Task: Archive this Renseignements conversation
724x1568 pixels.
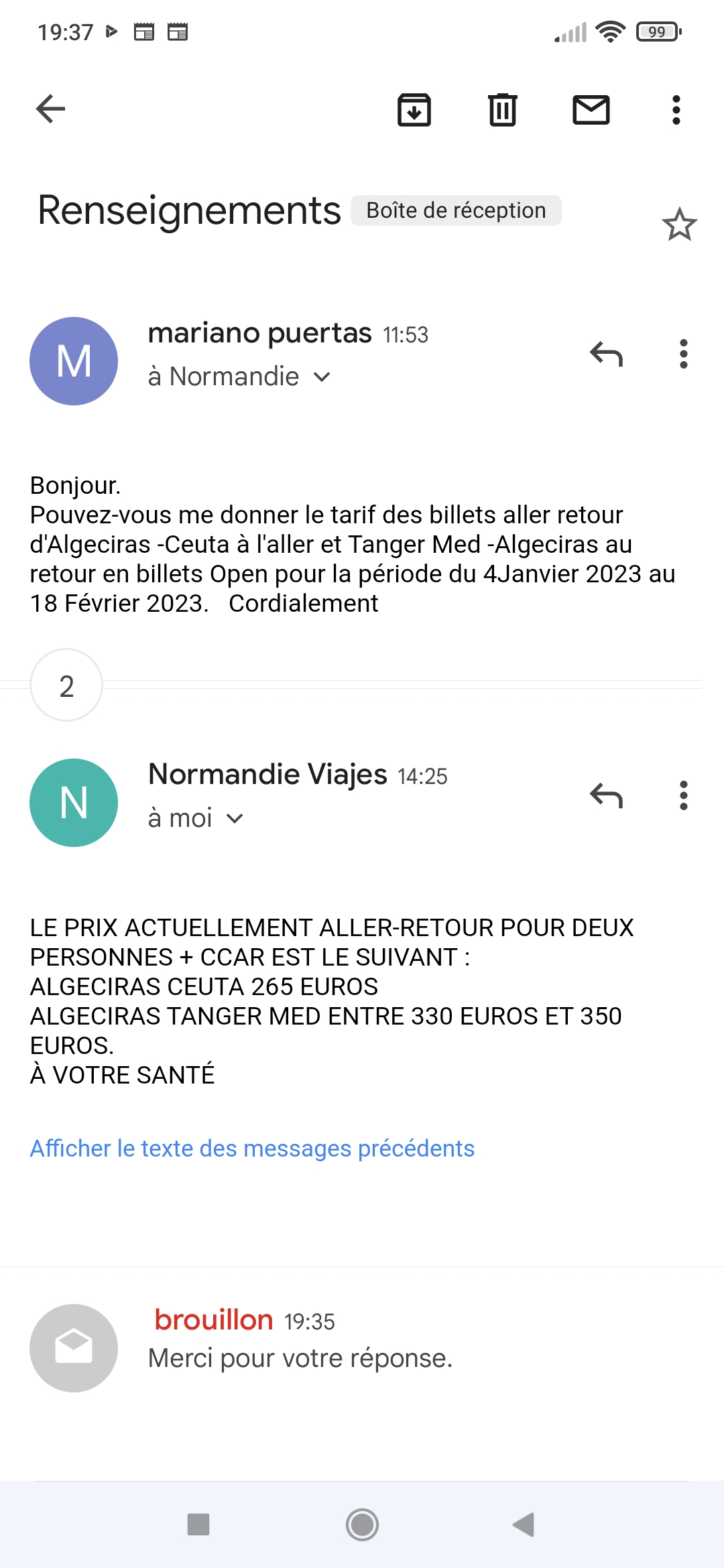Action: click(414, 110)
